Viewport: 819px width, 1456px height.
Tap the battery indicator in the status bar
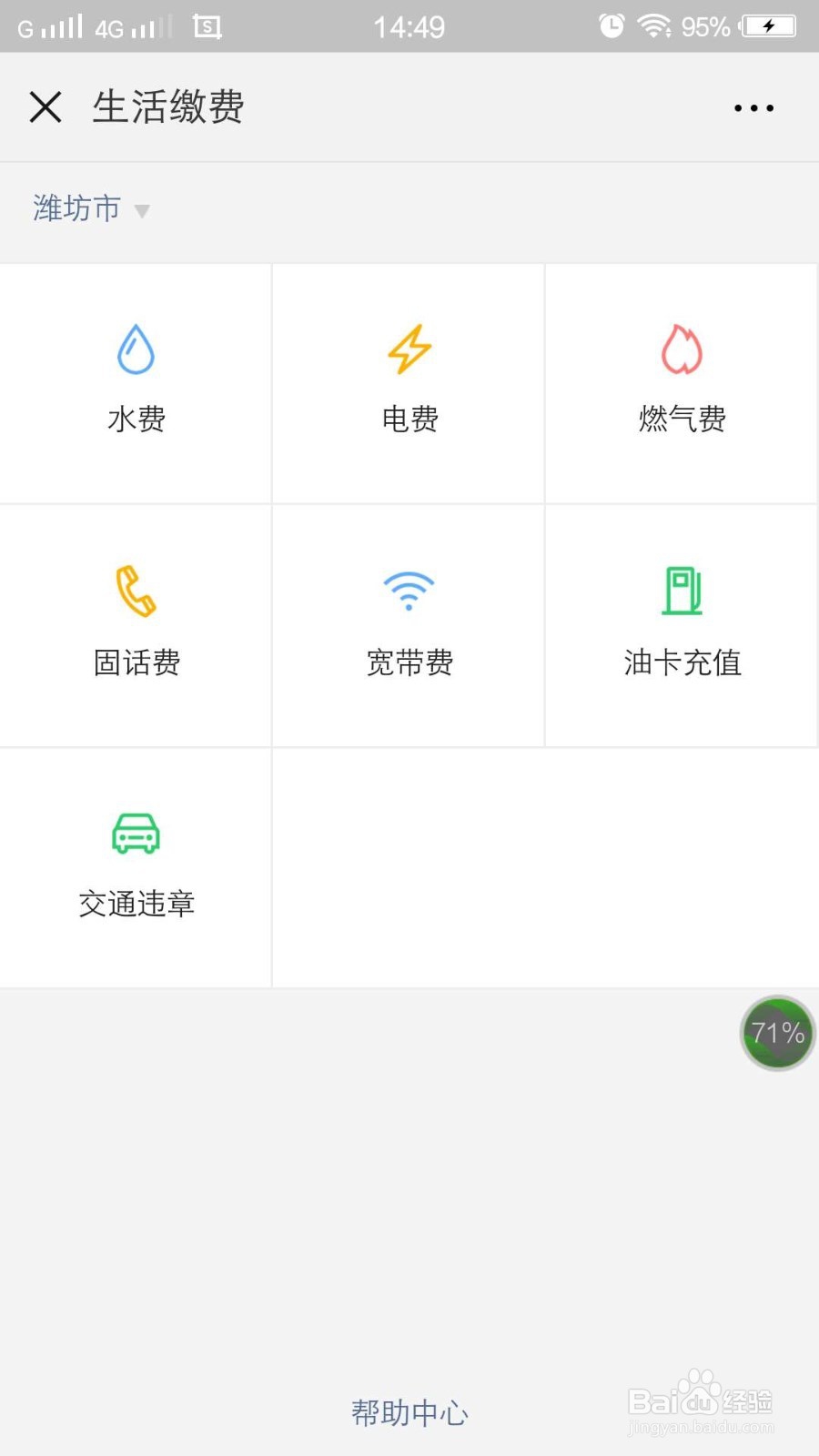tap(767, 25)
